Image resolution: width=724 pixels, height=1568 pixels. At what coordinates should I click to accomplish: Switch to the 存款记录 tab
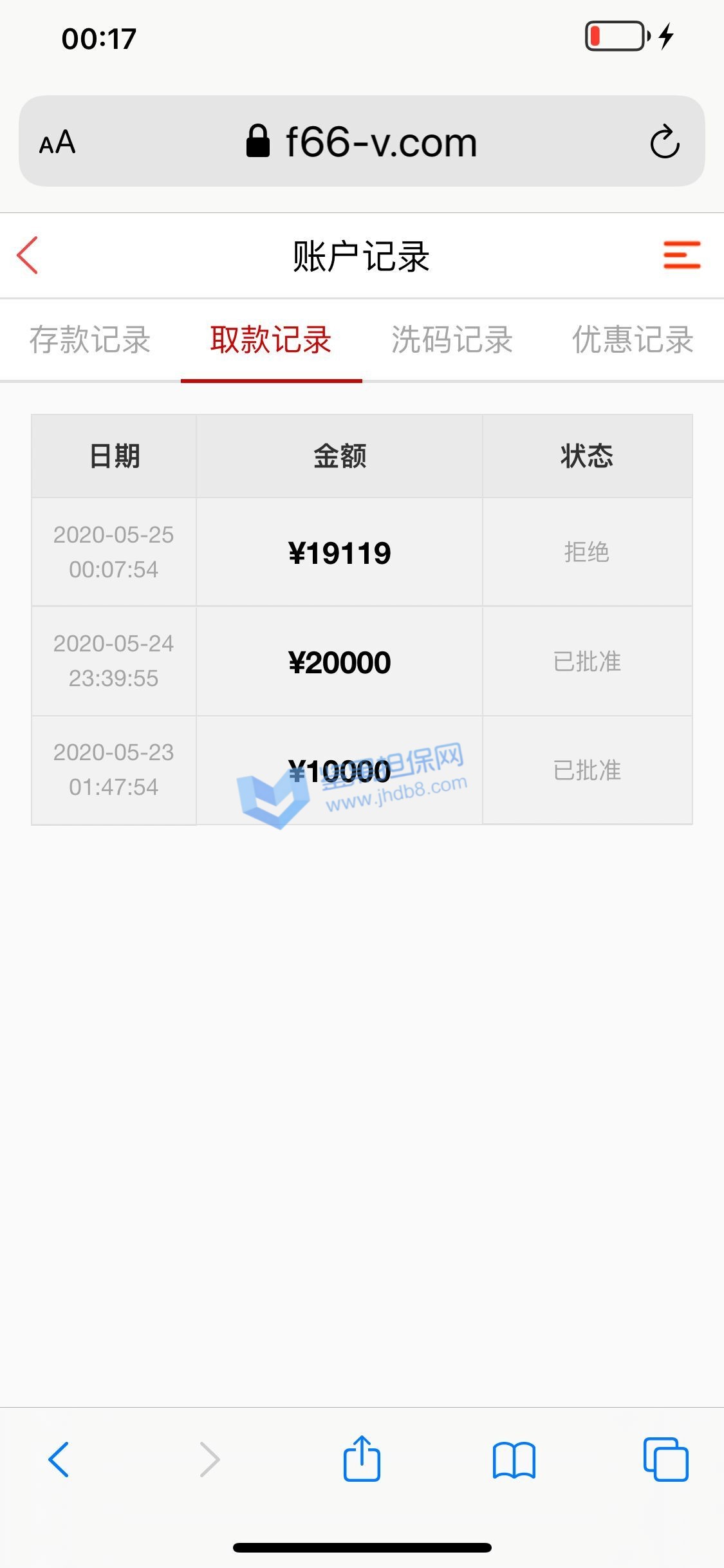pyautogui.click(x=90, y=340)
